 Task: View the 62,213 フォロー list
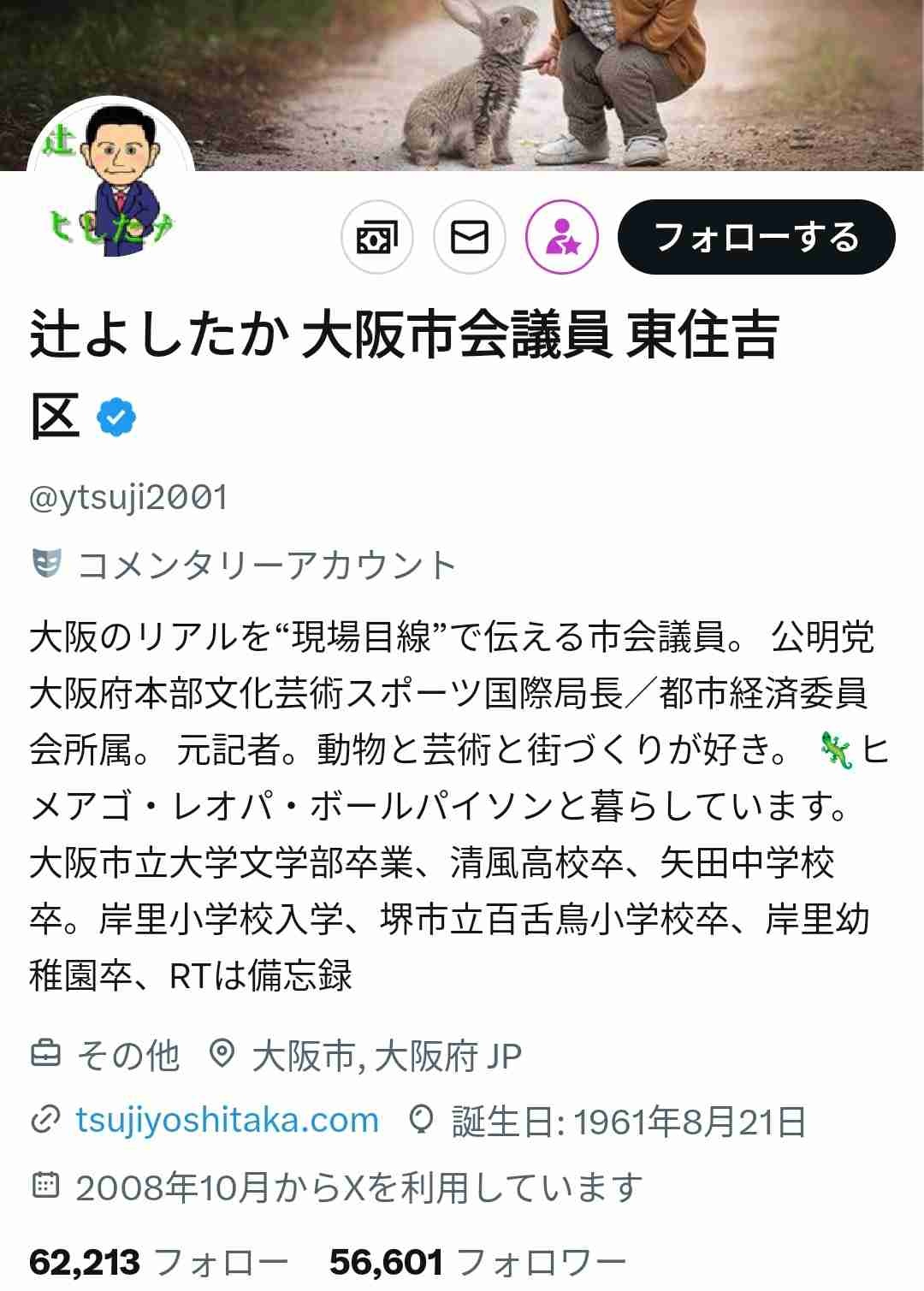click(x=158, y=1262)
